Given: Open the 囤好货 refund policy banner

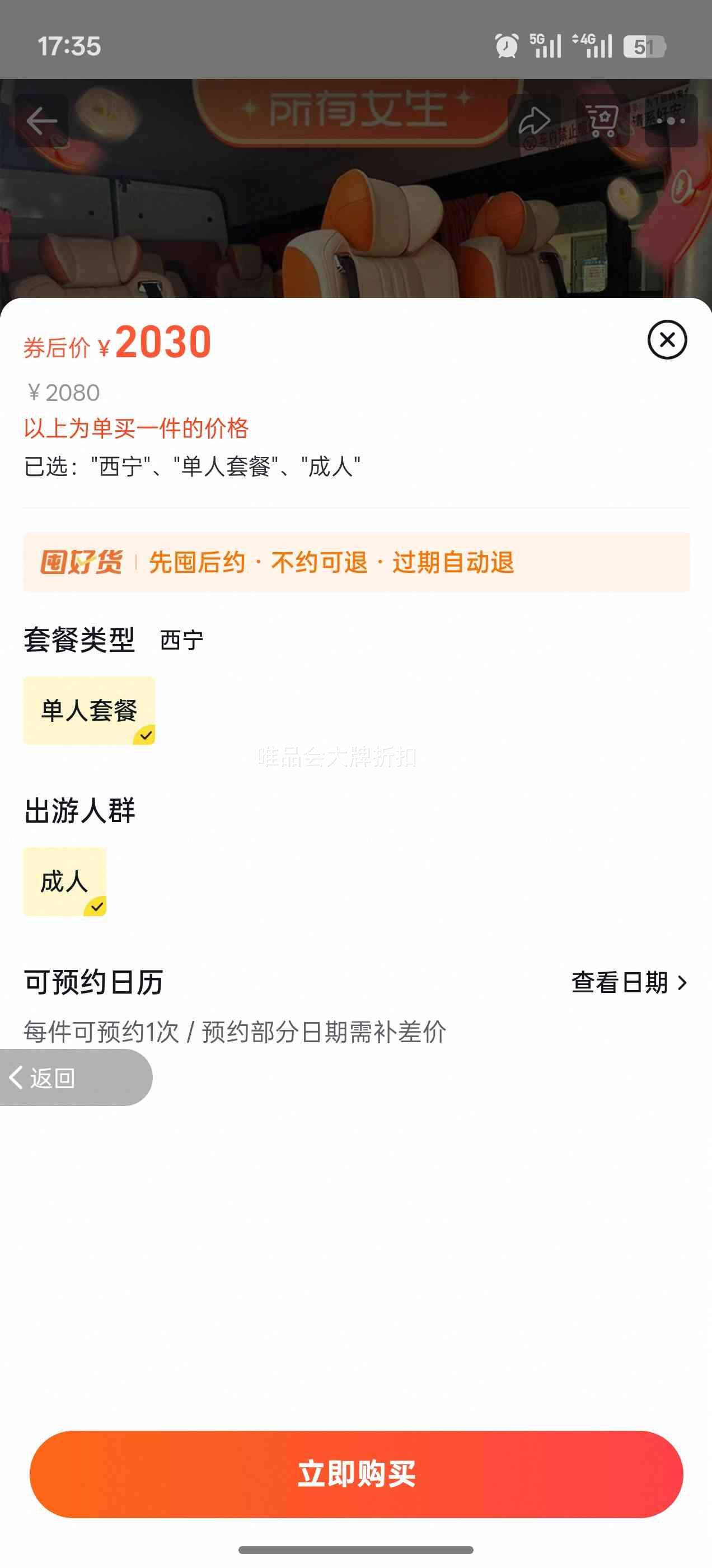Looking at the screenshot, I should point(356,562).
